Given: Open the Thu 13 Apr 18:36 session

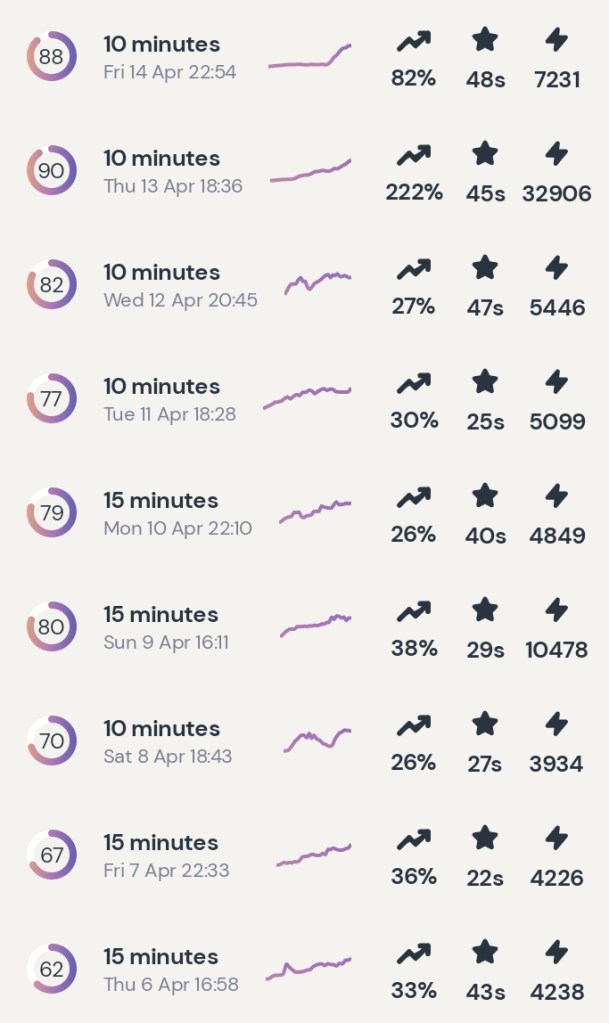Looking at the screenshot, I should click(172, 171).
